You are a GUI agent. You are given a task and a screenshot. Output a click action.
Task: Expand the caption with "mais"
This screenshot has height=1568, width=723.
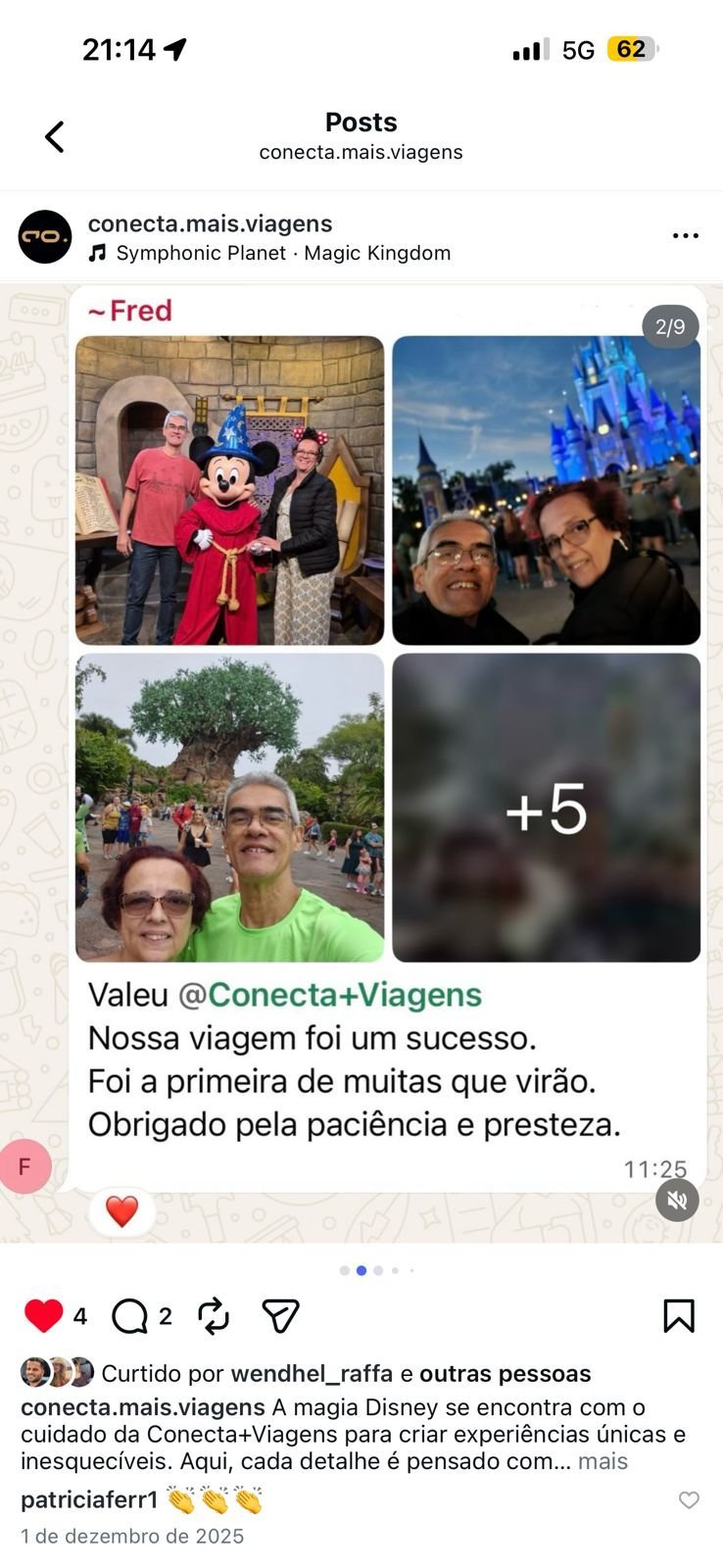(602, 1461)
